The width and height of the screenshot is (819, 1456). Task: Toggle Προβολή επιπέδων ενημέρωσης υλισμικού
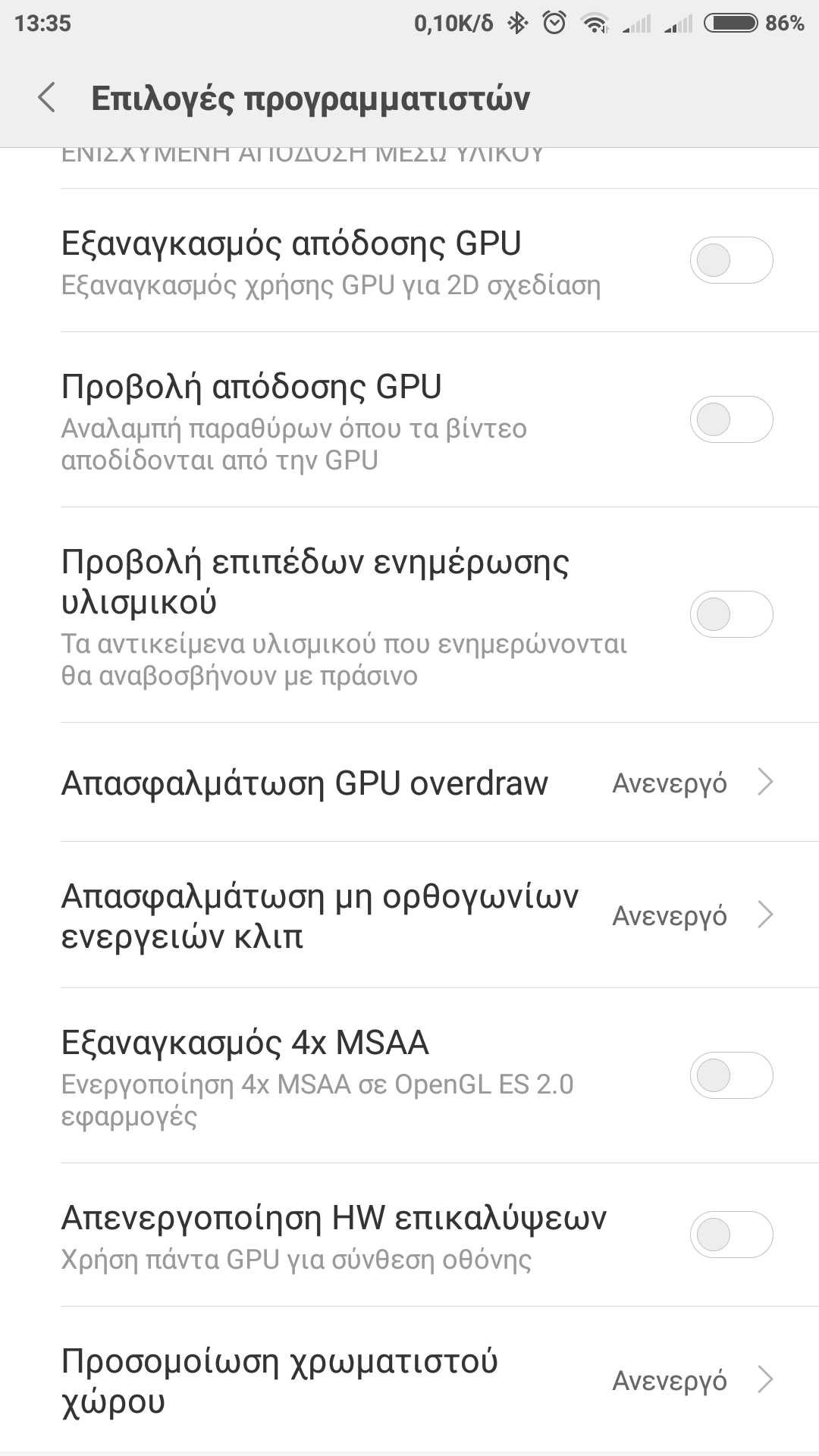730,614
